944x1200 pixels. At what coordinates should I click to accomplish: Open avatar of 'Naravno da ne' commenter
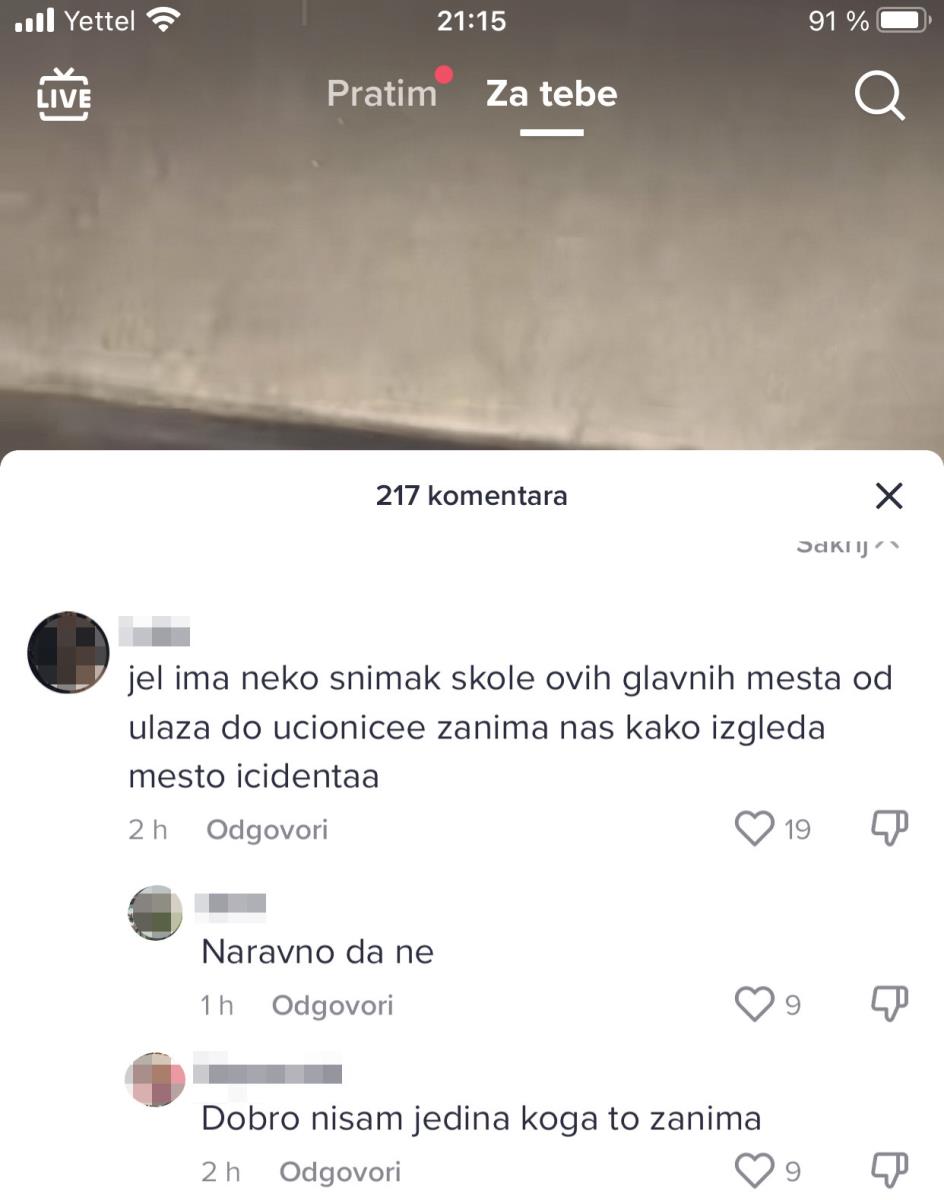[156, 913]
